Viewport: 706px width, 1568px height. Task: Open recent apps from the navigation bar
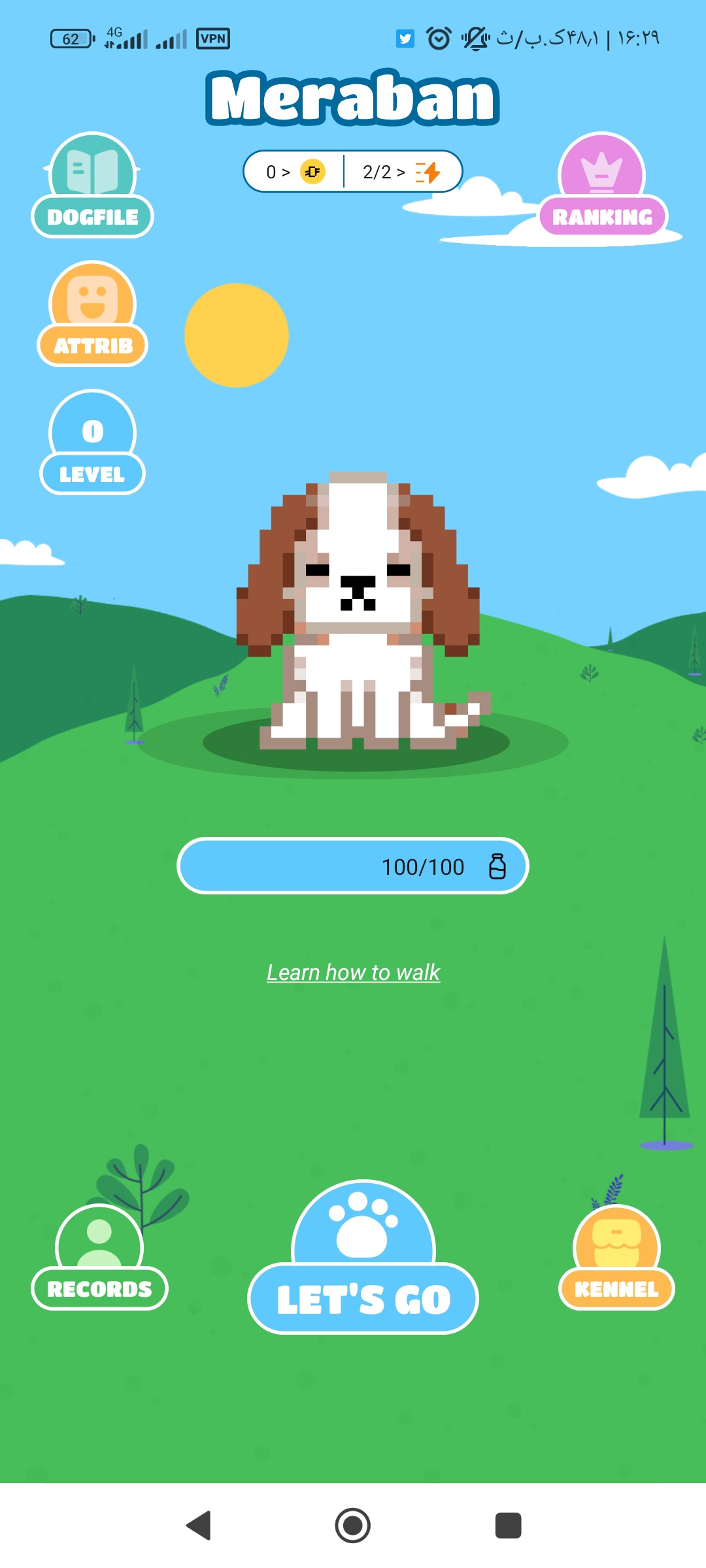[508, 1526]
